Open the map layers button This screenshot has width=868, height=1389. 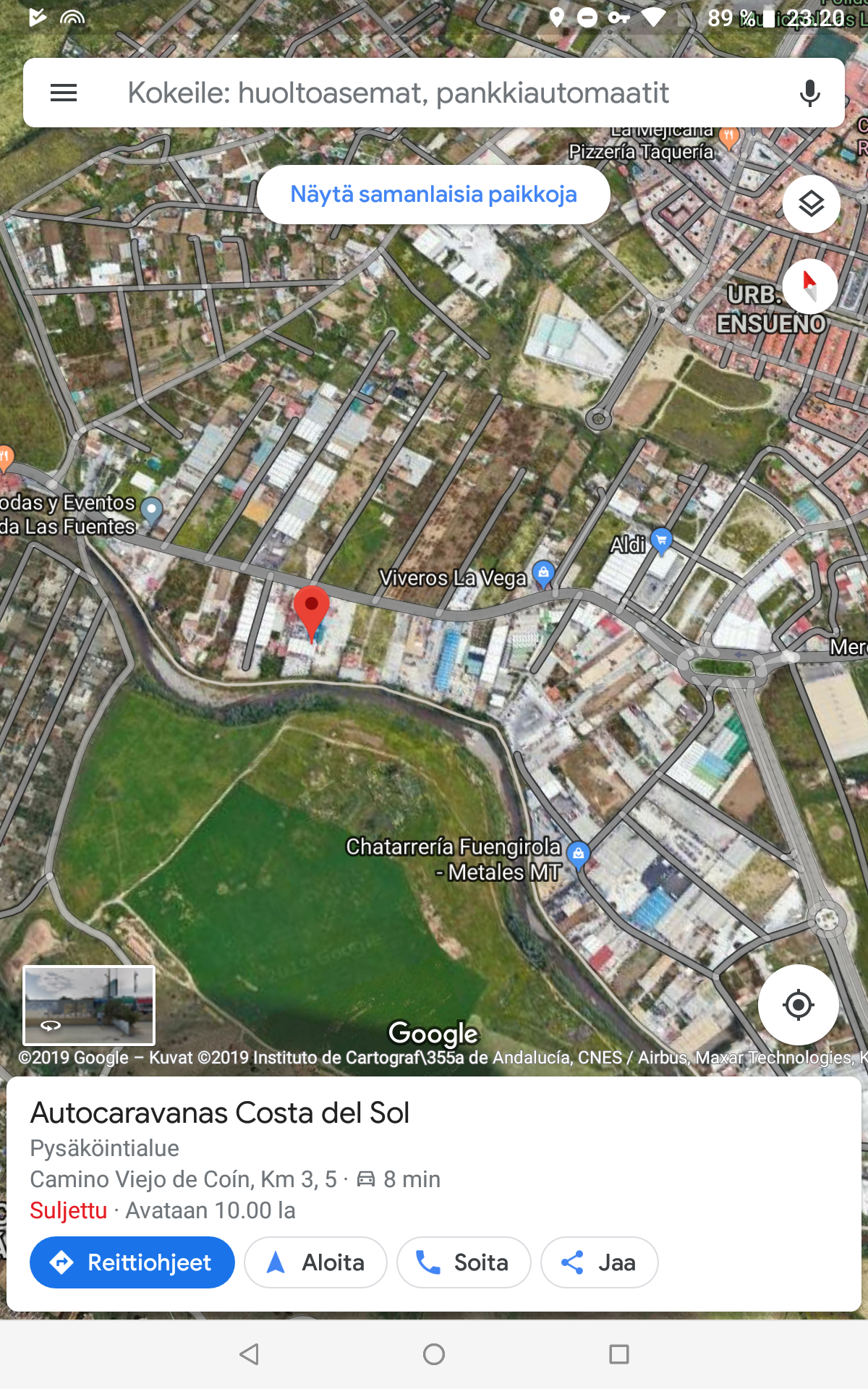coord(812,204)
